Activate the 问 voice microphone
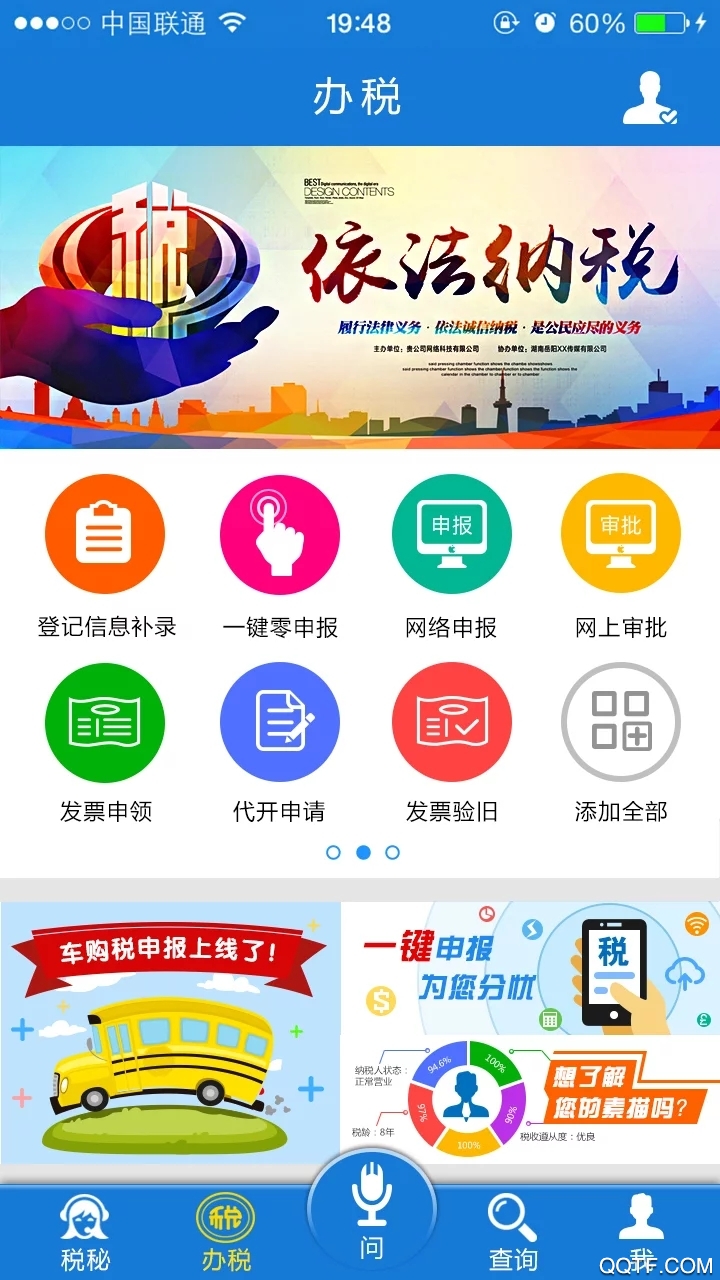 pyautogui.click(x=372, y=1210)
